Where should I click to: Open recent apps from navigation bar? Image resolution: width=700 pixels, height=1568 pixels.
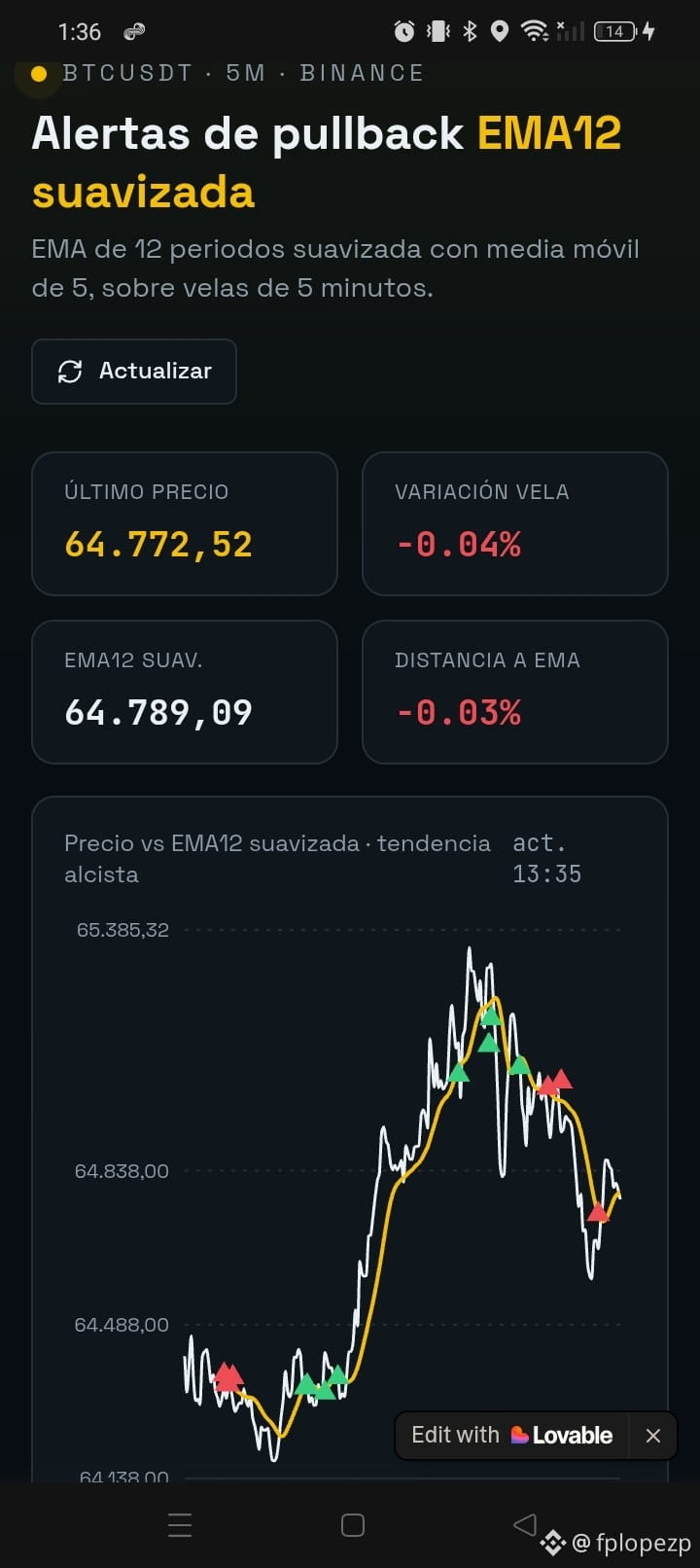click(180, 1525)
